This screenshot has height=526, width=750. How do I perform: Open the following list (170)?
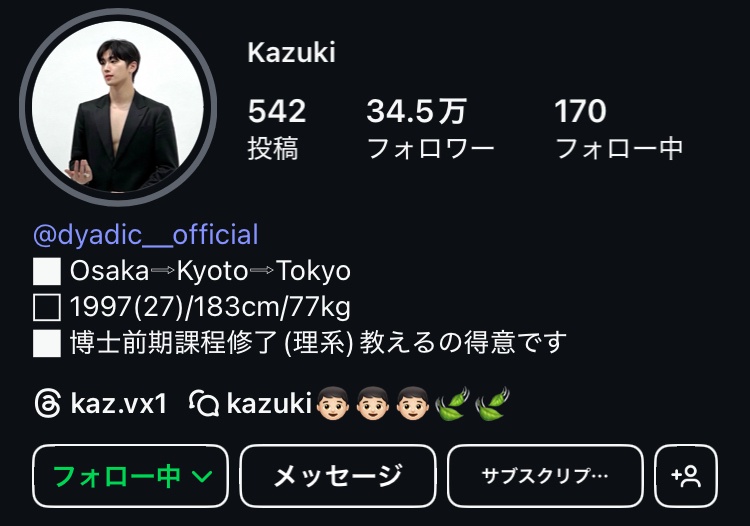click(x=618, y=128)
